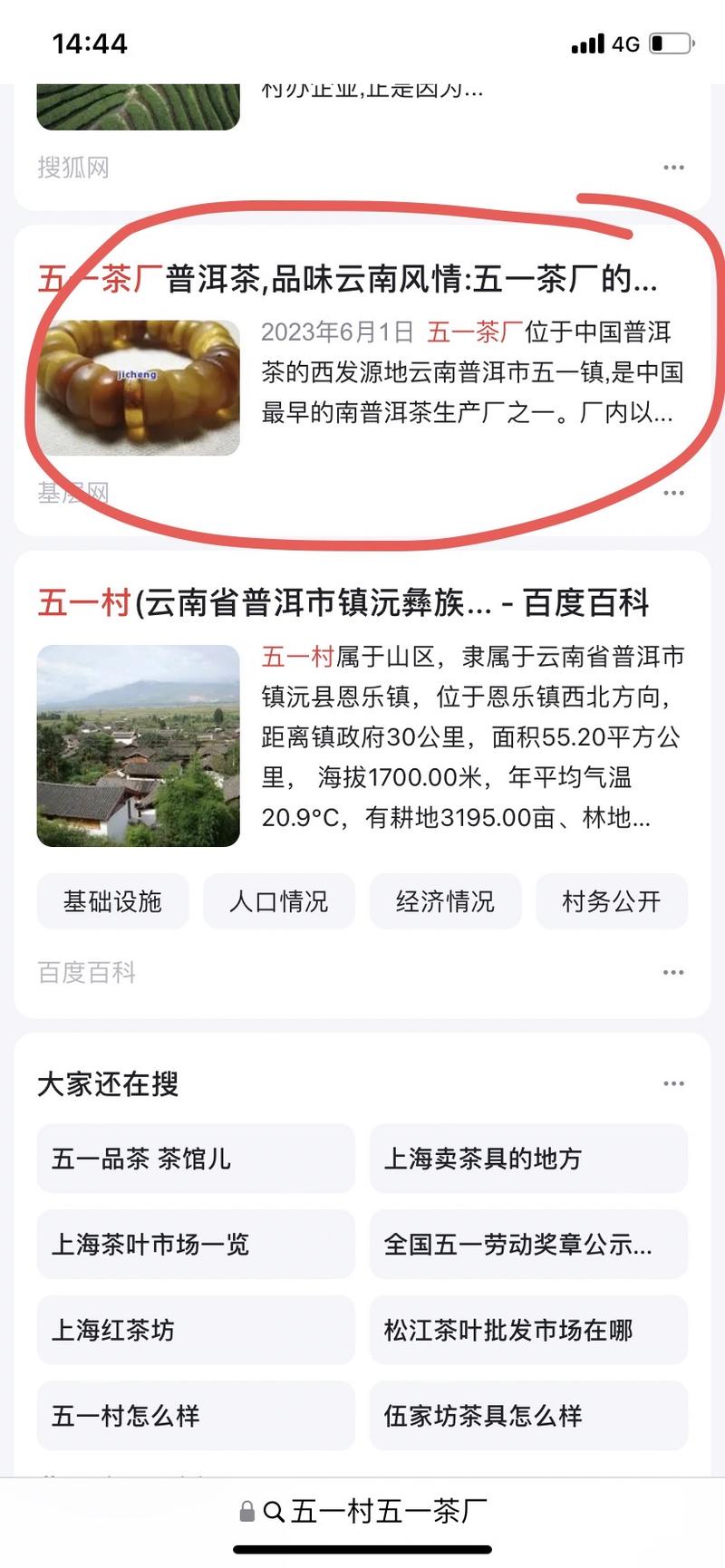The image size is (725, 1568).
Task: Select the 经济情况 quick section
Action: (445, 901)
